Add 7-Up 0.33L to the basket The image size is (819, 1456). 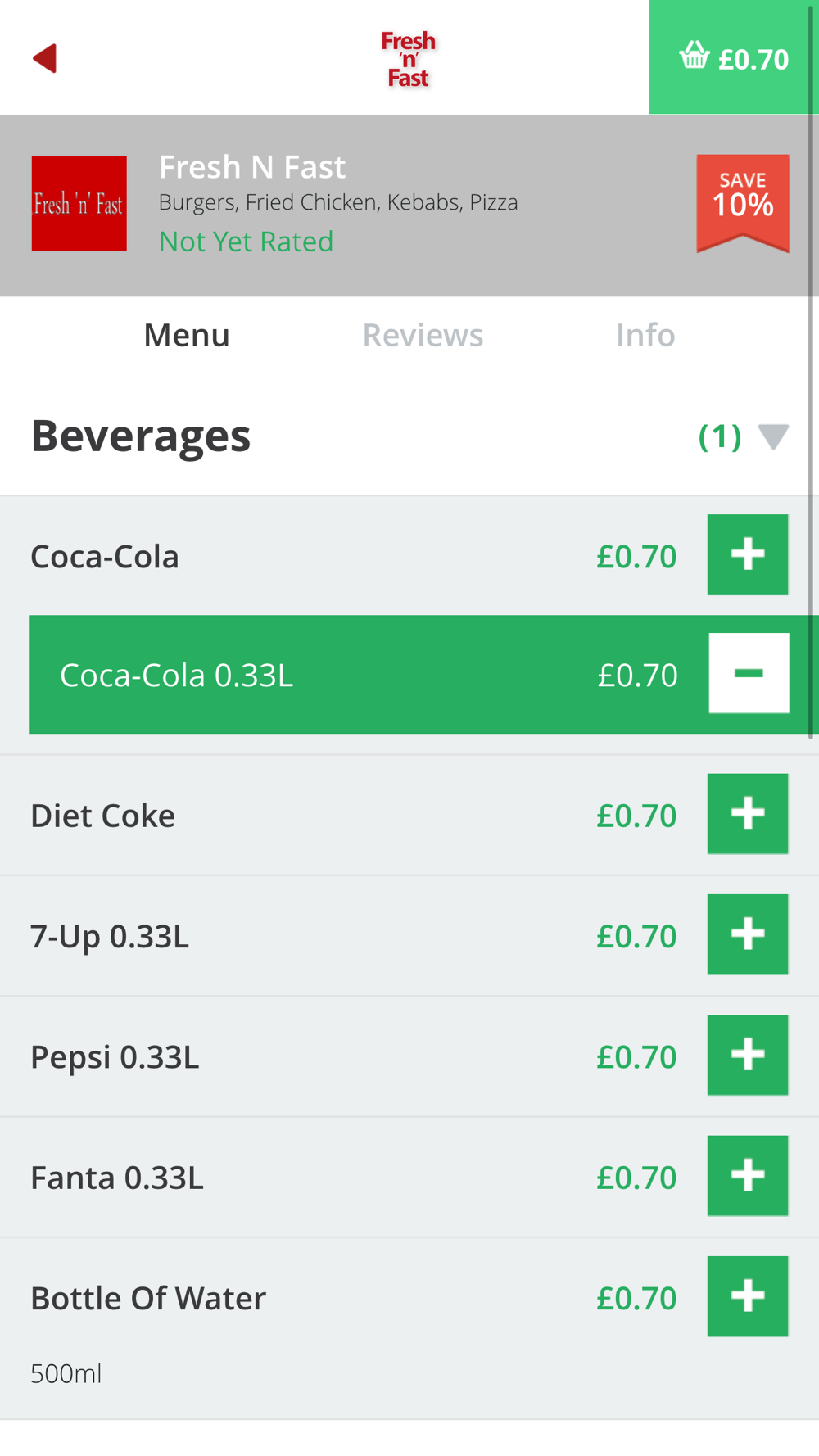[x=748, y=934]
